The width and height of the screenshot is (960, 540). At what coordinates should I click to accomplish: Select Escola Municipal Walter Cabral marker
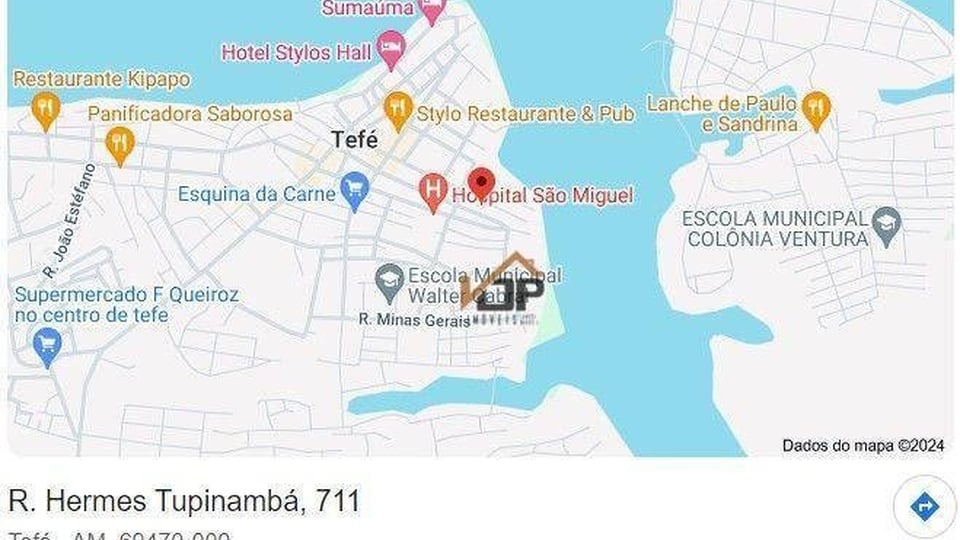[x=389, y=280]
